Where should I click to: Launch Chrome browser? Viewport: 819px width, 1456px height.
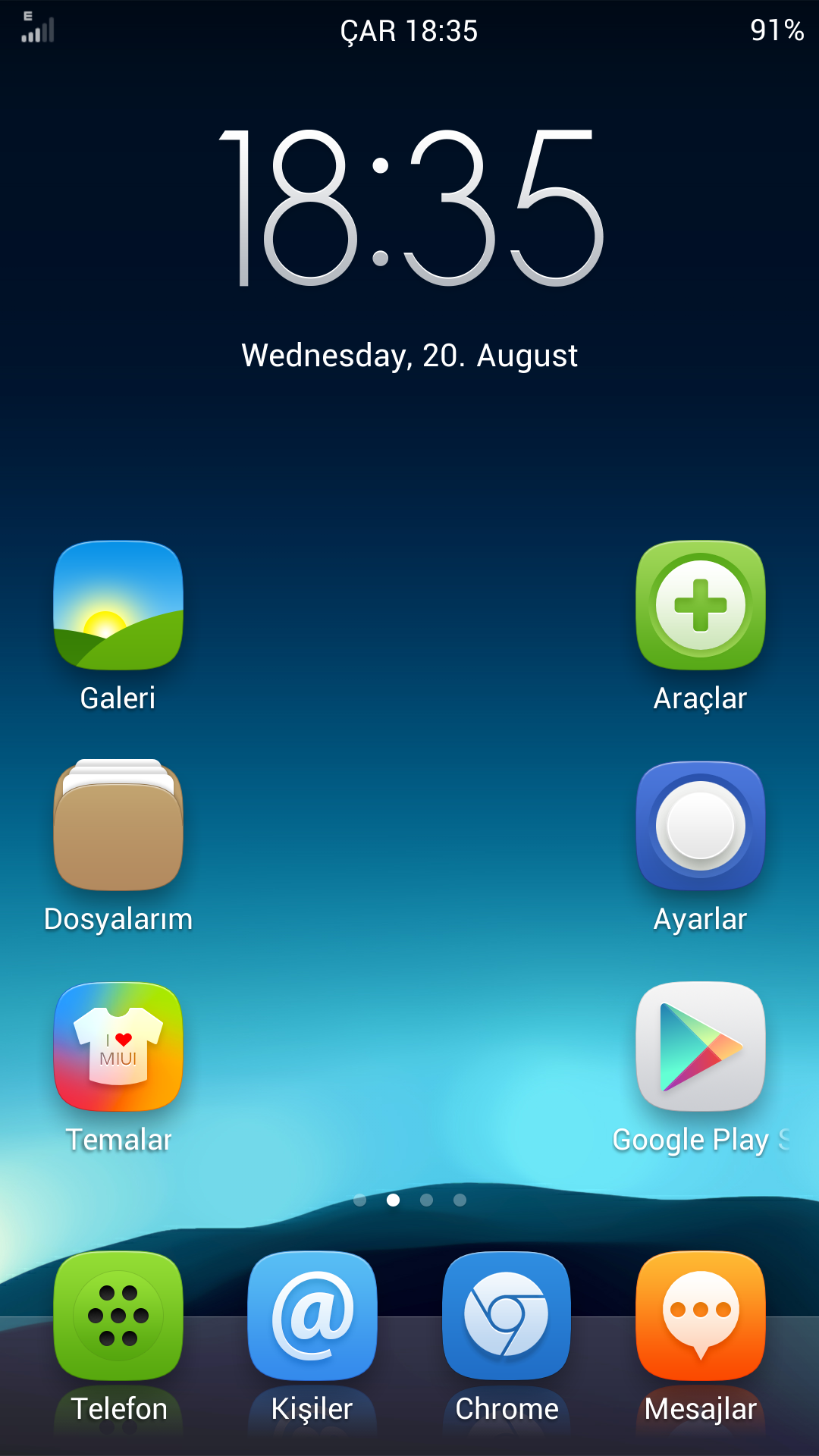coord(507,1316)
